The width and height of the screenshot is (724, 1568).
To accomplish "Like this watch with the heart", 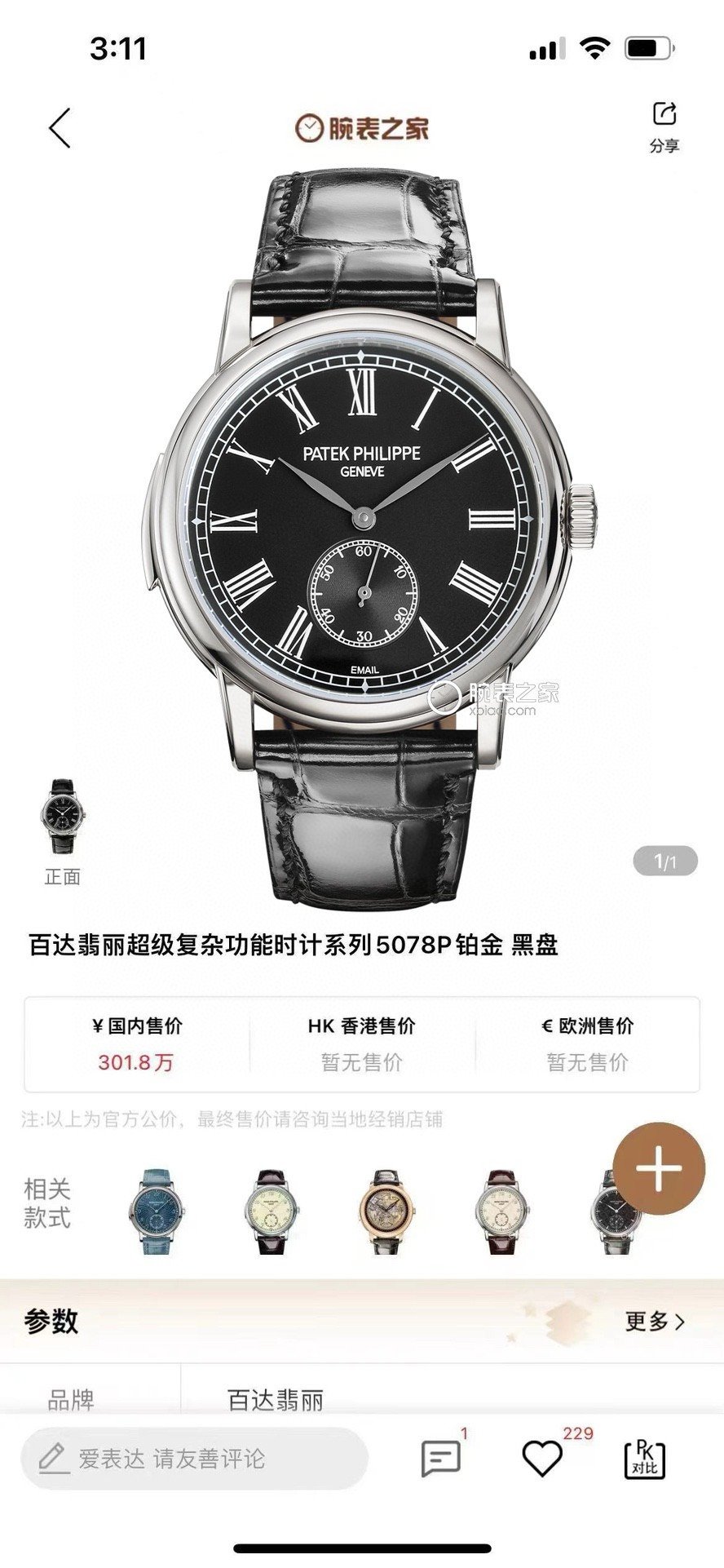I will pyautogui.click(x=542, y=1458).
